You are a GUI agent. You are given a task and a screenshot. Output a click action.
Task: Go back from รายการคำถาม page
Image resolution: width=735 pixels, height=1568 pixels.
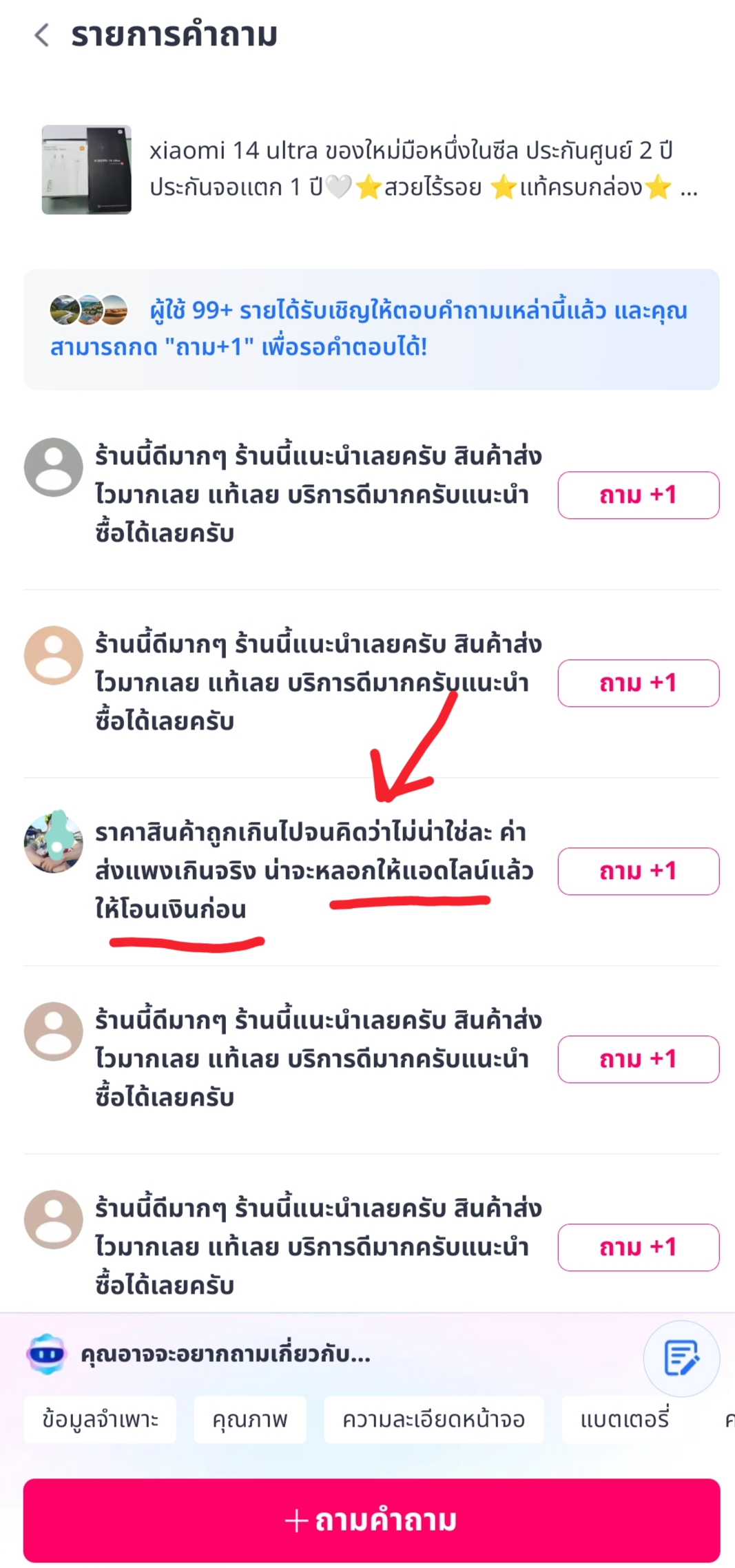pos(42,35)
